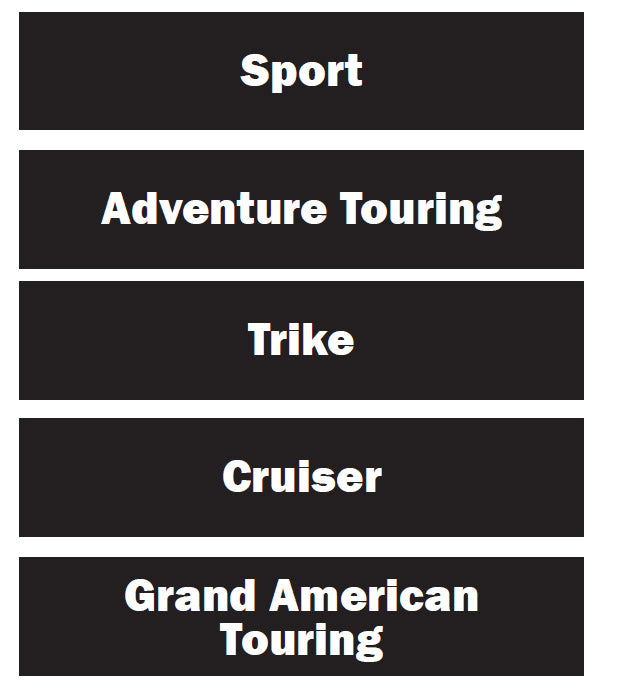Select Adventure Touring

point(301,209)
